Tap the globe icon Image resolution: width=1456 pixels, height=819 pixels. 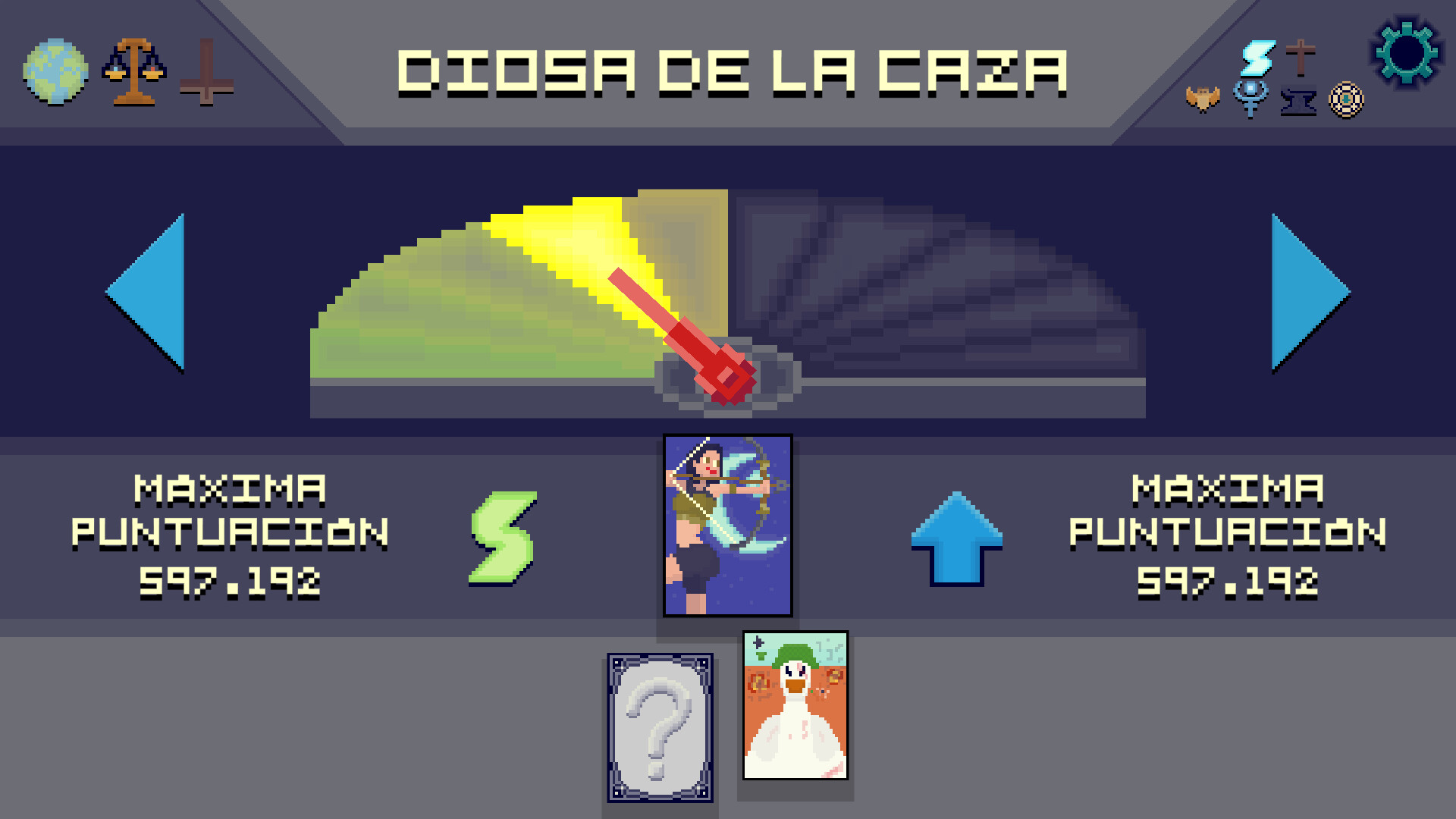pyautogui.click(x=55, y=71)
